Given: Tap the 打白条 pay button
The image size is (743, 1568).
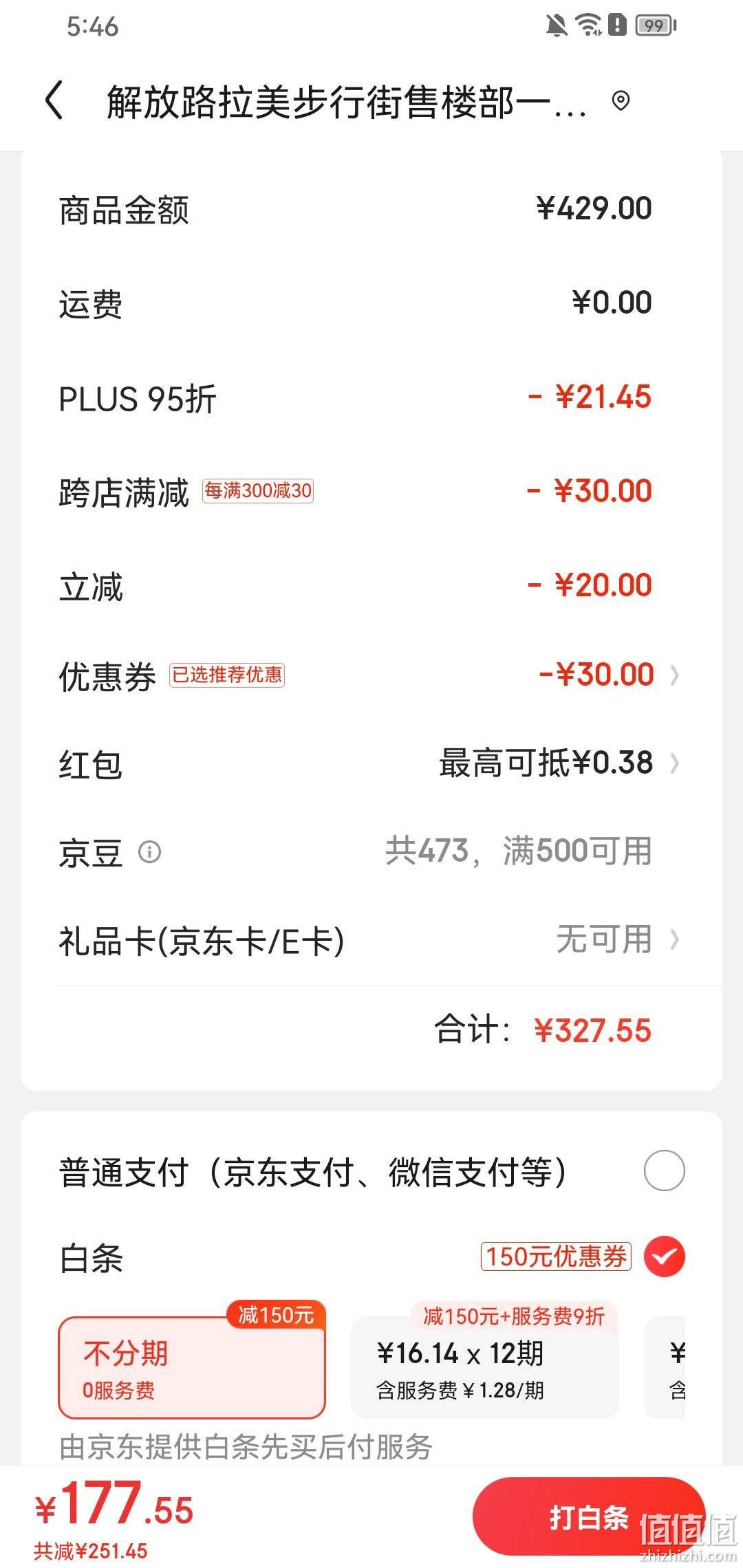Looking at the screenshot, I should click(589, 1516).
